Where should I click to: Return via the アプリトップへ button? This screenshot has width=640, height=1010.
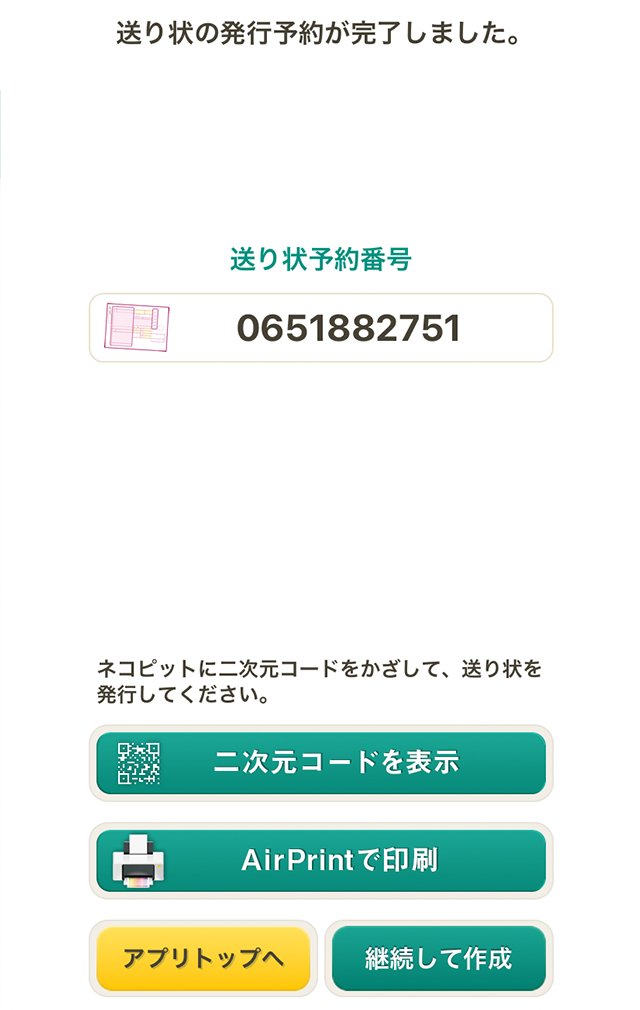pyautogui.click(x=204, y=958)
